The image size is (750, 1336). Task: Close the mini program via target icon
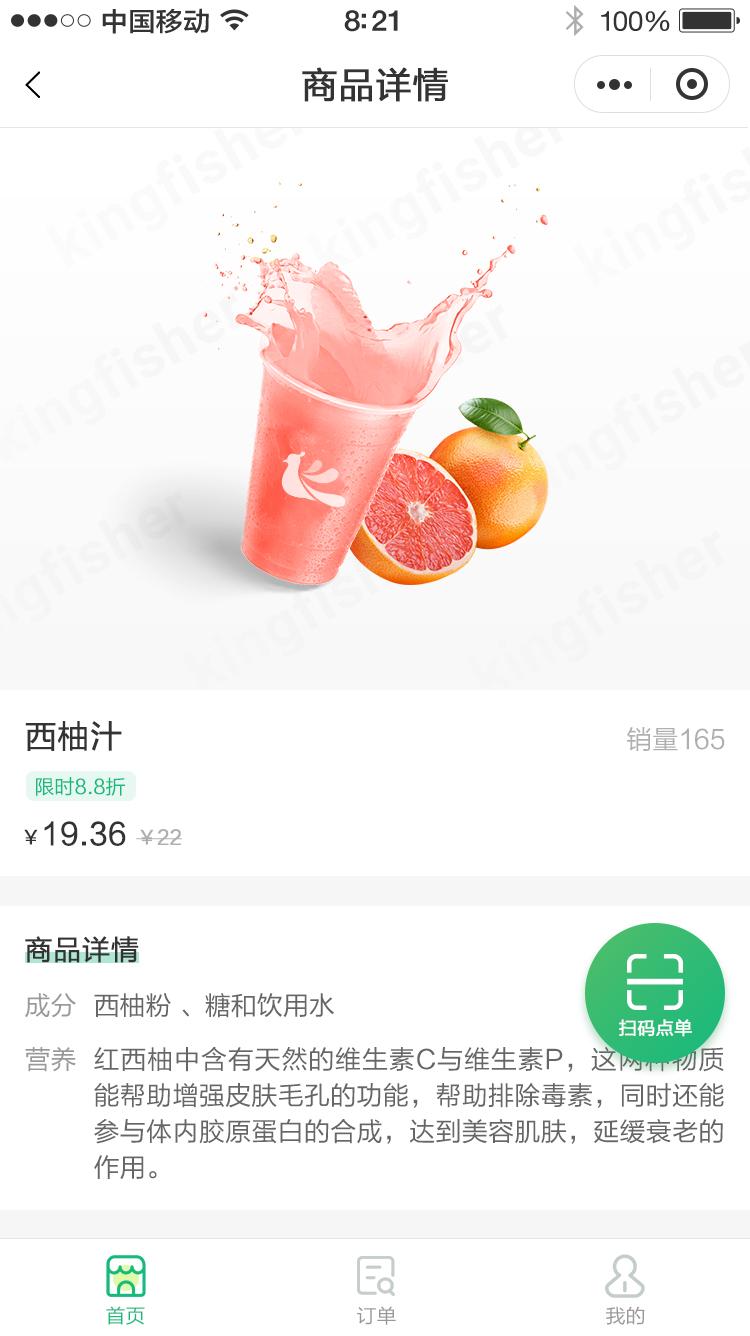click(x=691, y=85)
